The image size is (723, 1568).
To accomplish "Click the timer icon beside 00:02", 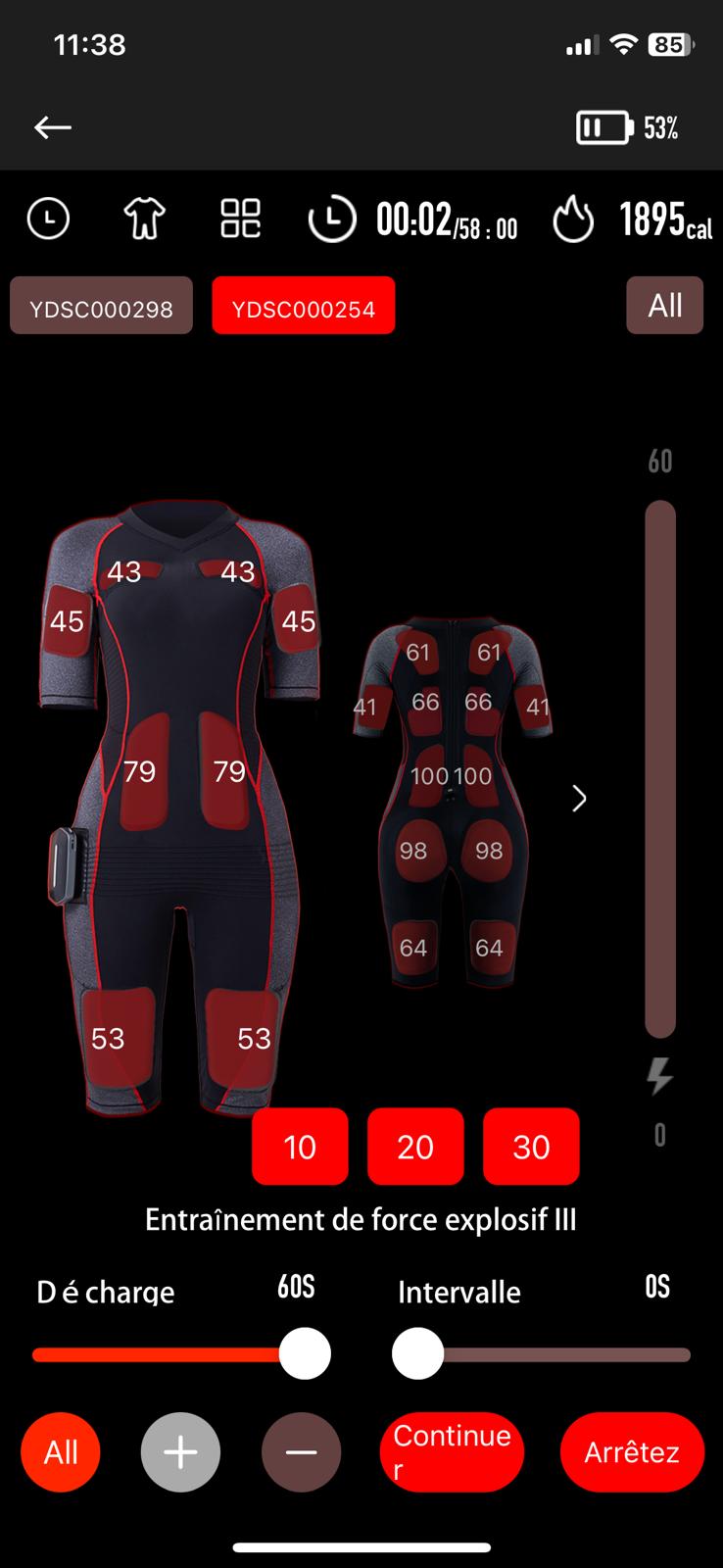I will point(332,219).
